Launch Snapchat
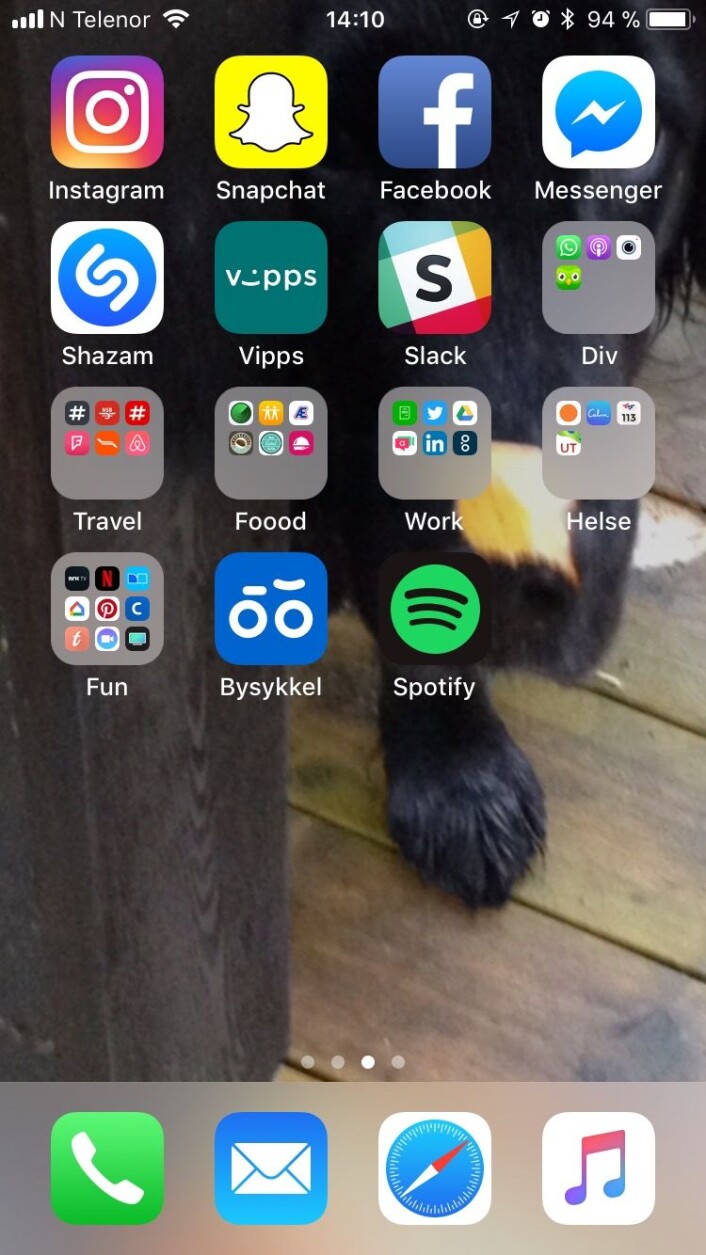 (x=271, y=111)
